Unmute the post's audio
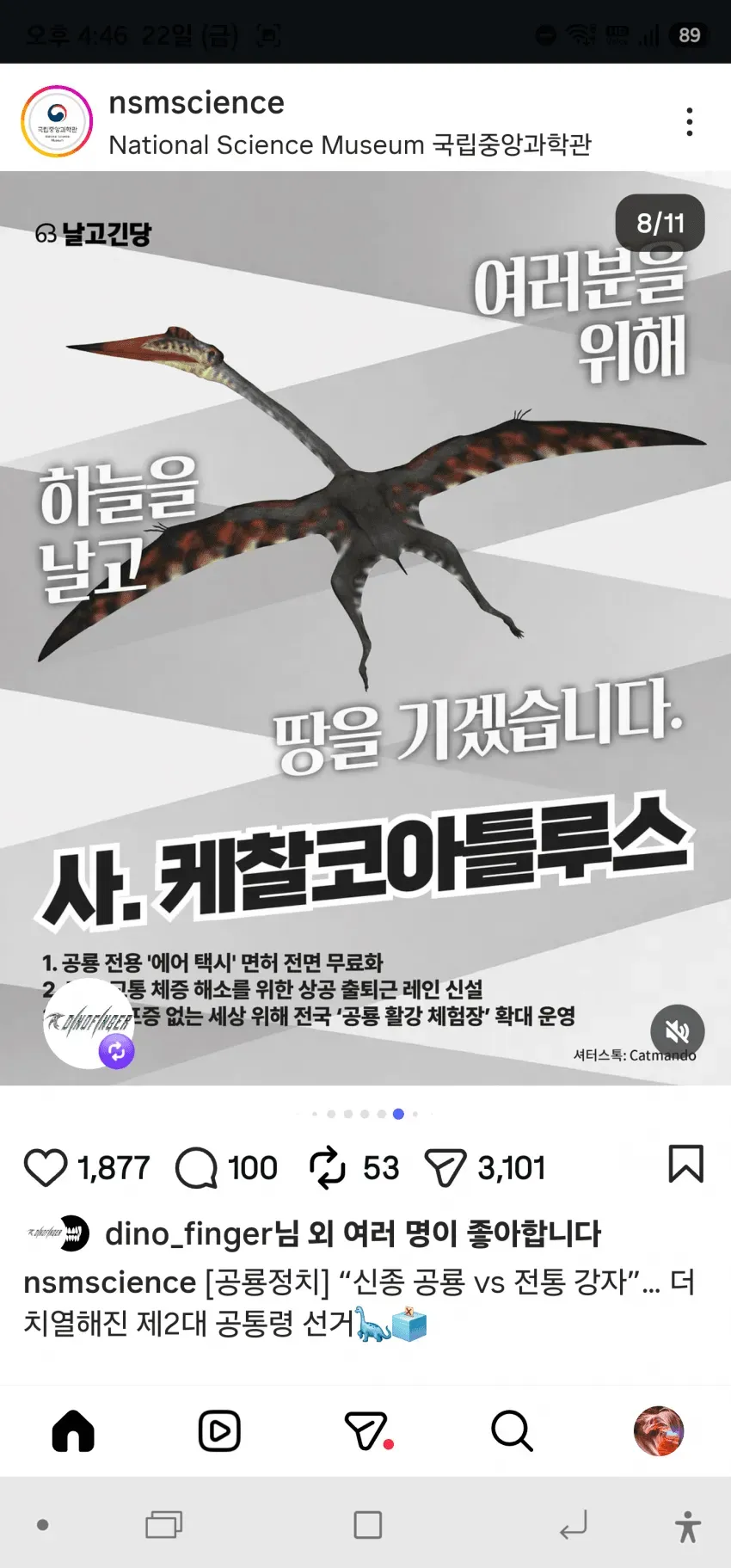This screenshot has height=1568, width=731. (678, 1030)
